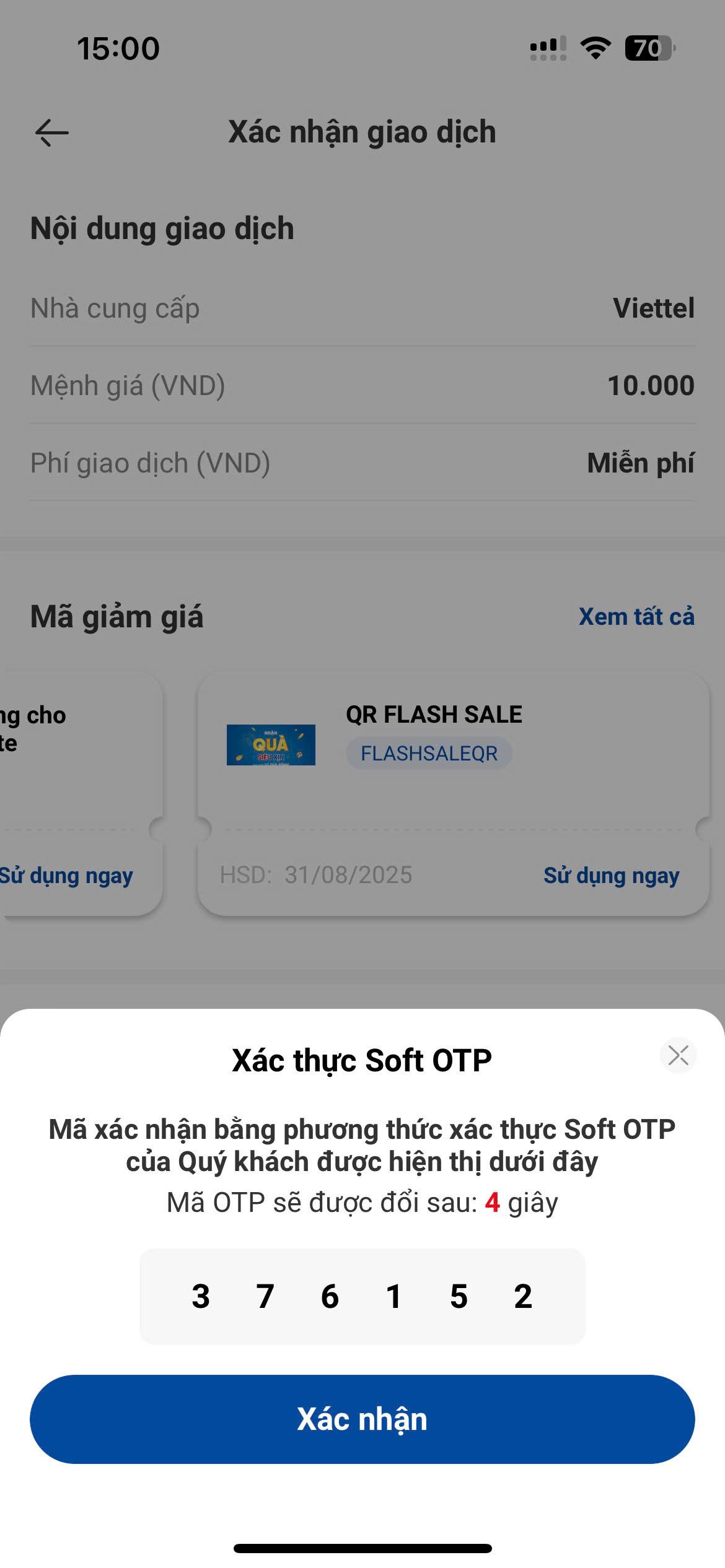Open Xem tất cả discount codes
This screenshot has height=1568, width=725.
pos(636,616)
